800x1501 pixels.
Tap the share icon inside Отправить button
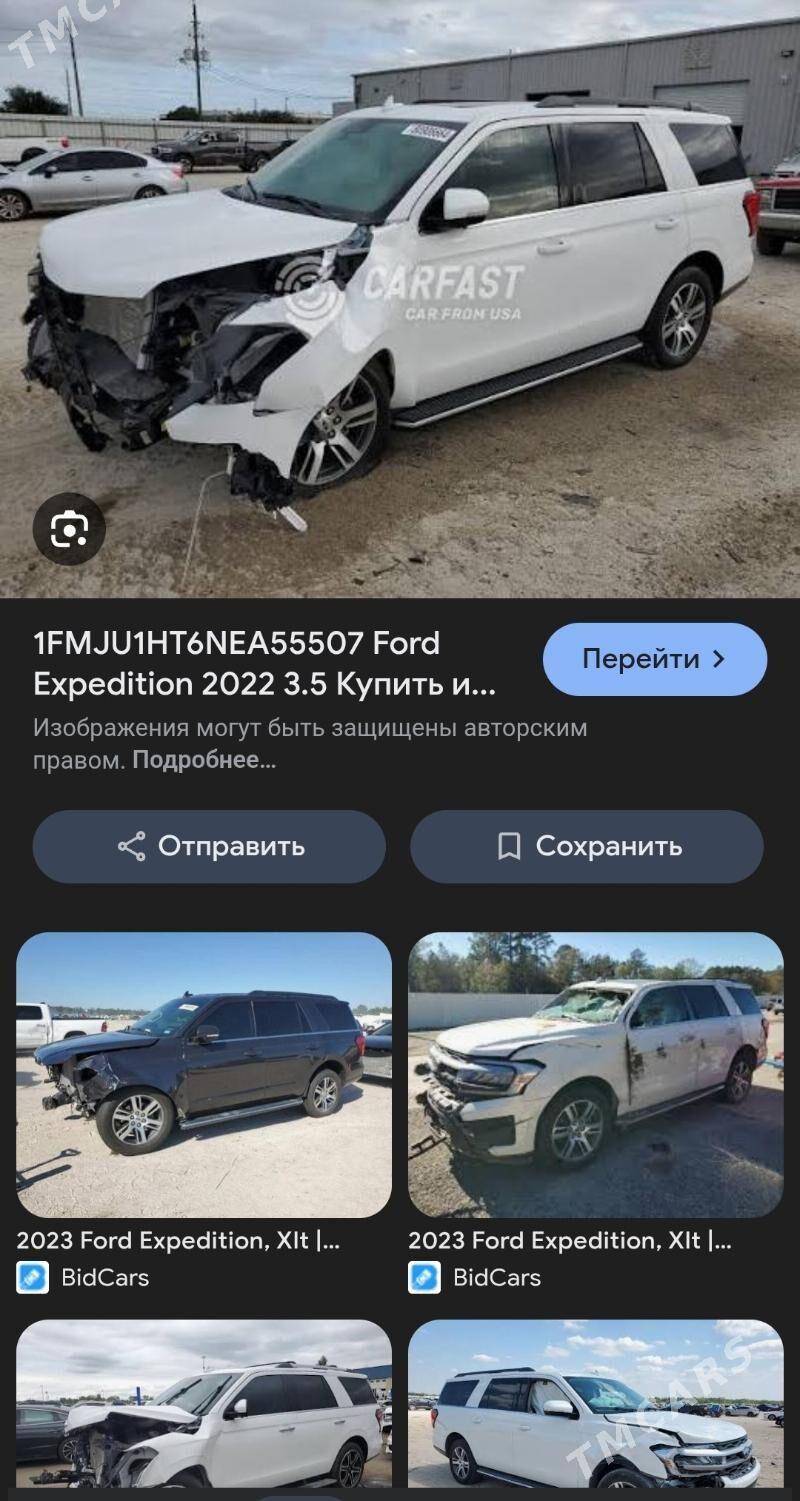click(x=130, y=847)
